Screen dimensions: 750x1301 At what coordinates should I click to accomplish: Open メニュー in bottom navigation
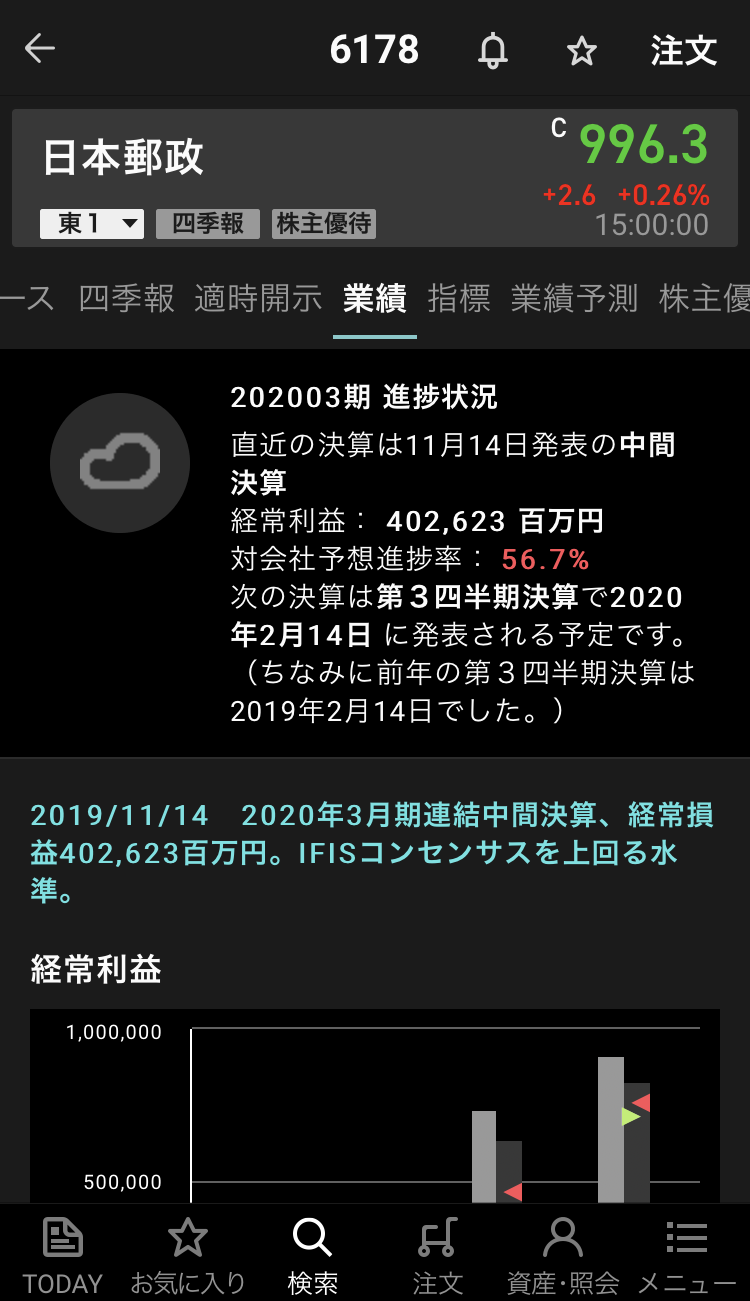(687, 1255)
